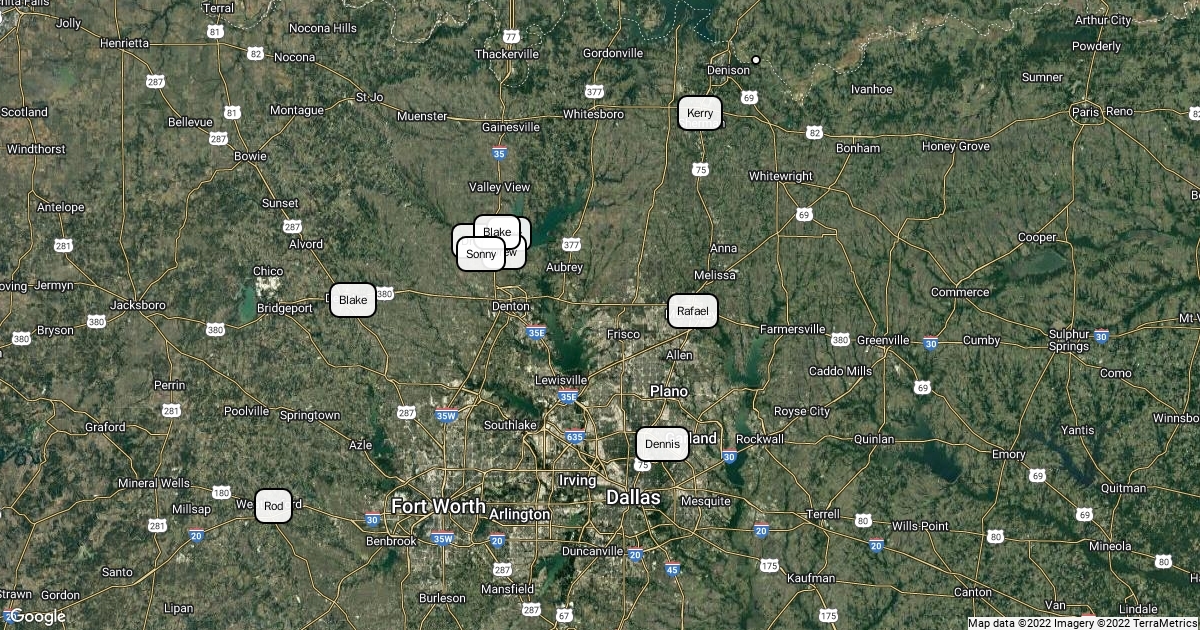Select the Rod marker west of Fort Worth
The height and width of the screenshot is (630, 1200).
(274, 506)
